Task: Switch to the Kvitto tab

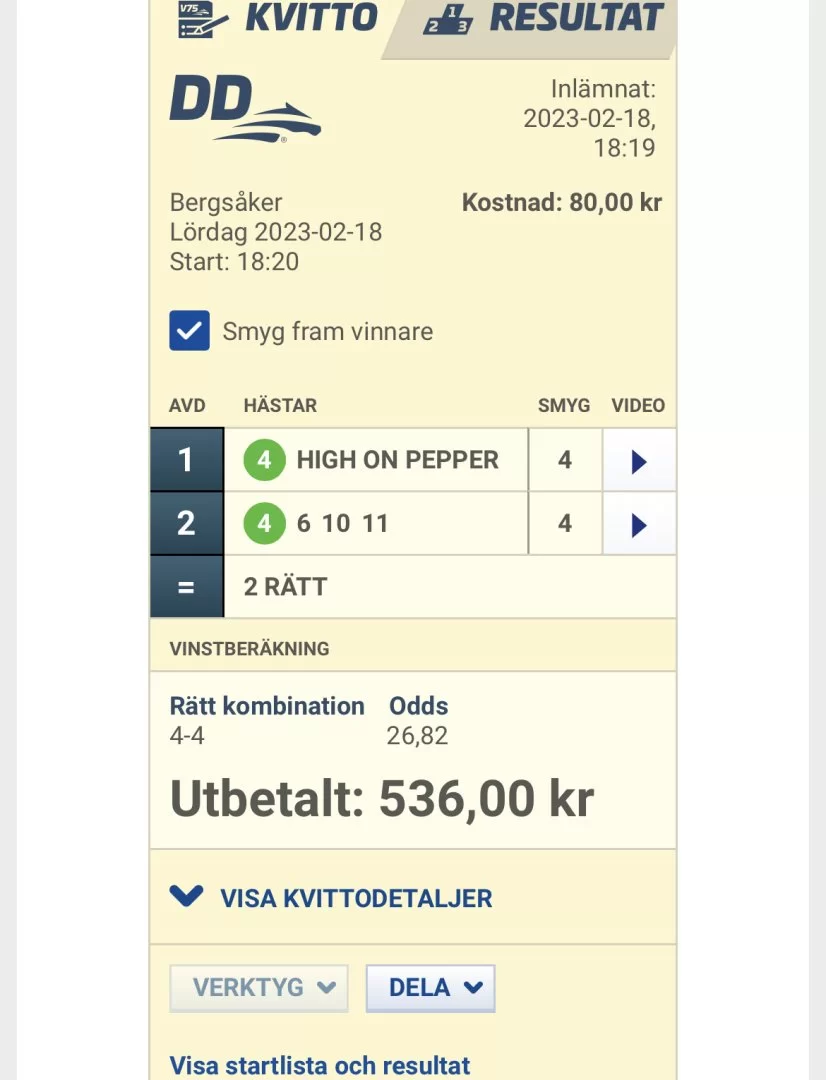Action: coord(277,18)
